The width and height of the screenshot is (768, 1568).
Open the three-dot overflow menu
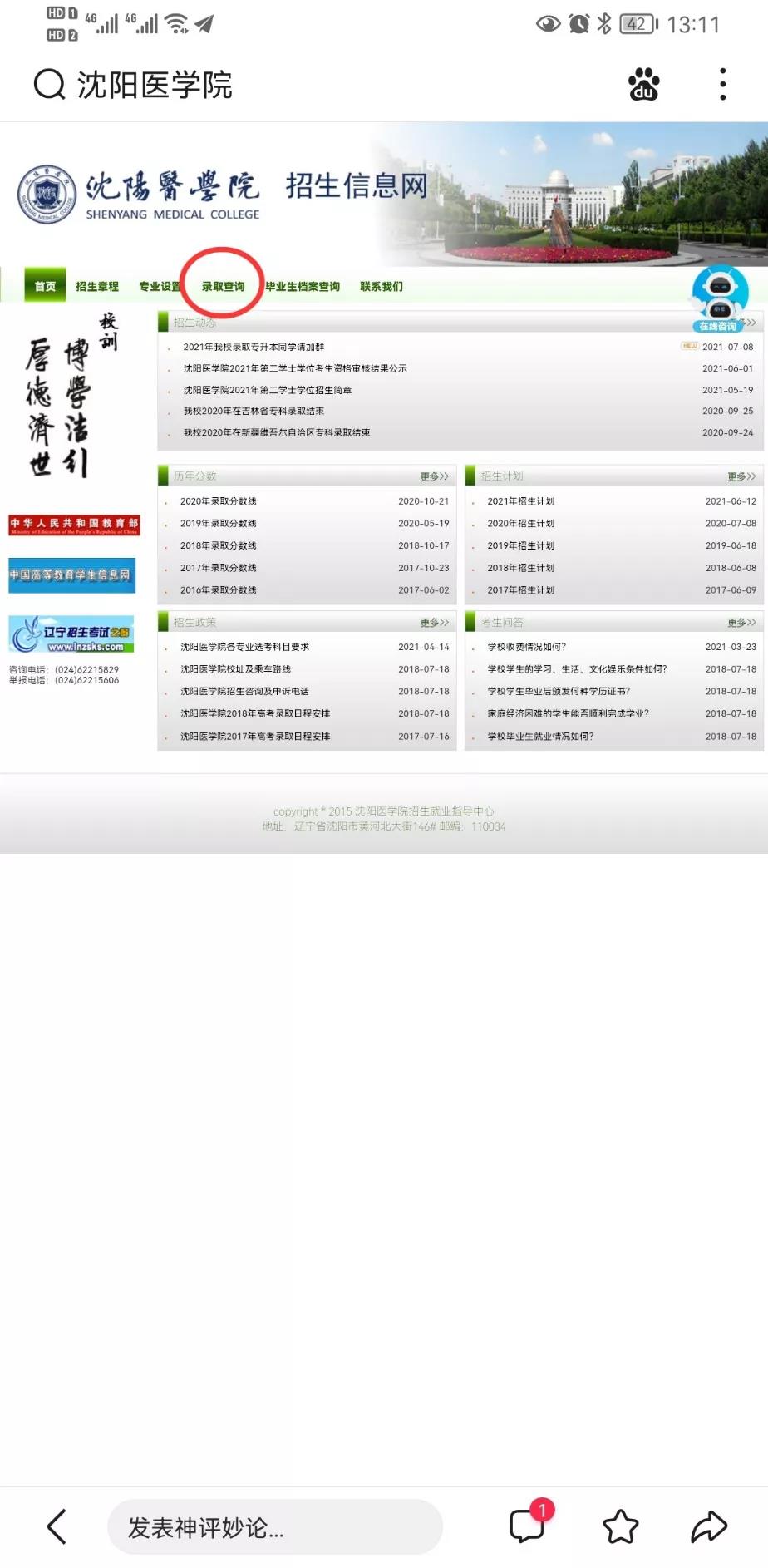[722, 85]
